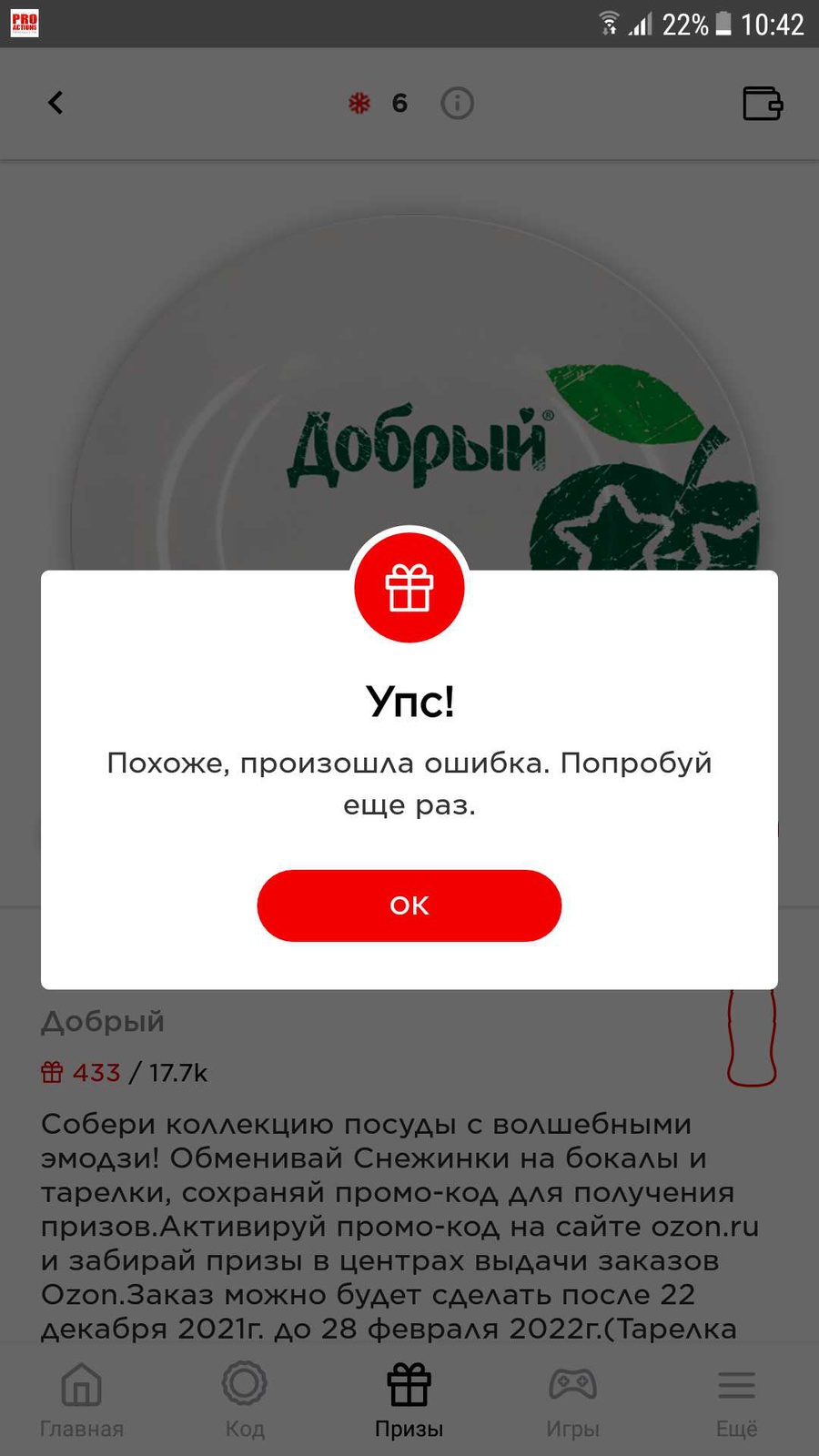Viewport: 819px width, 1456px height.
Task: Switch to the Главная tab
Action: [81, 1400]
